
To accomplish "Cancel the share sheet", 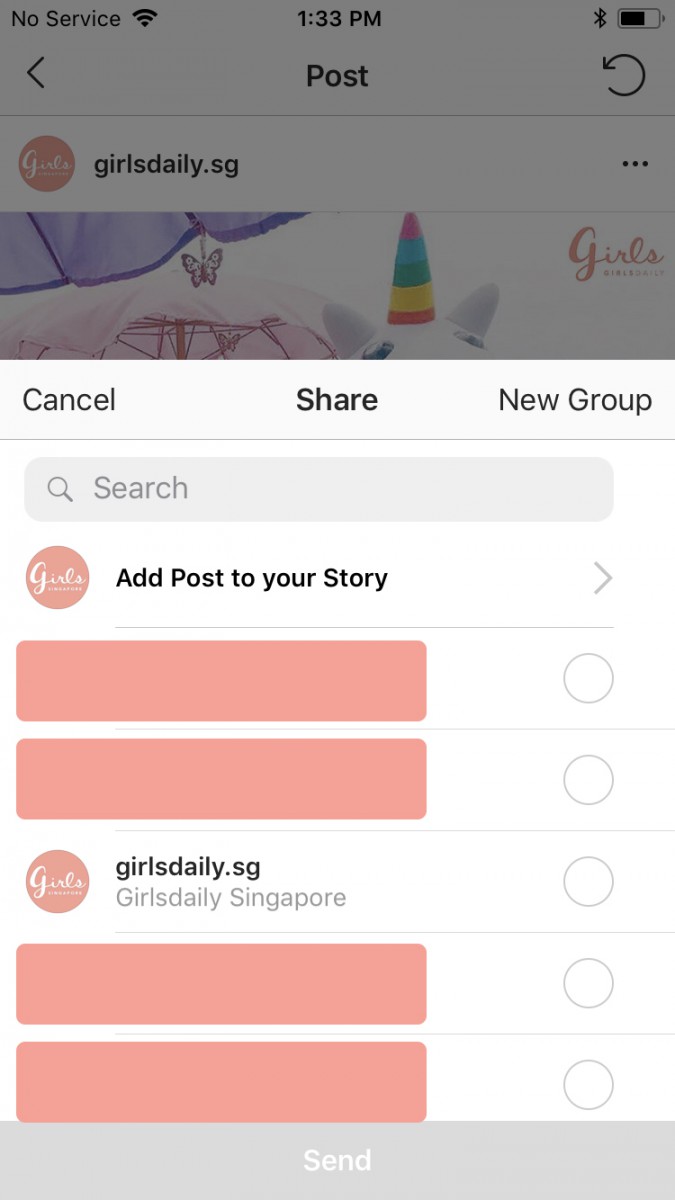I will click(x=69, y=400).
